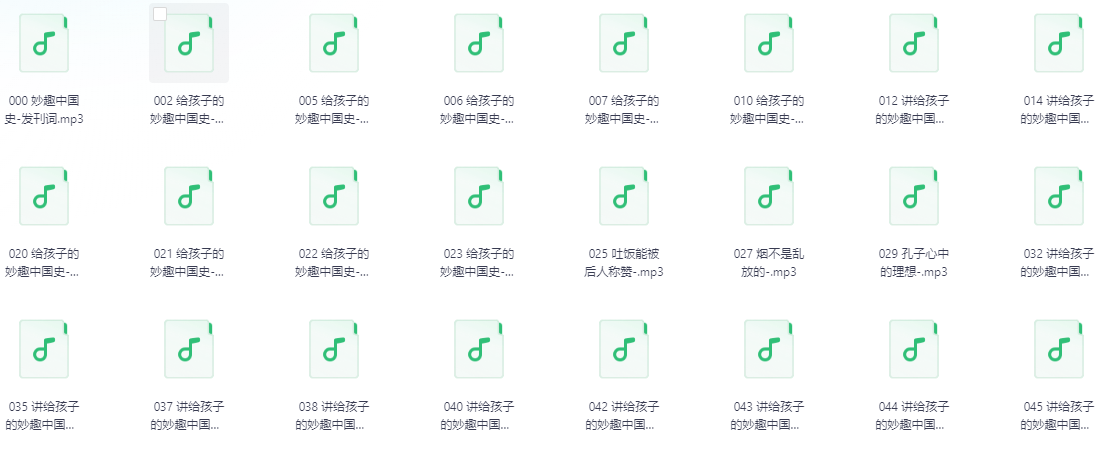The image size is (1103, 455).
Task: Open audio file 035 讲给孩子的妙趣中国
Action: click(x=44, y=349)
